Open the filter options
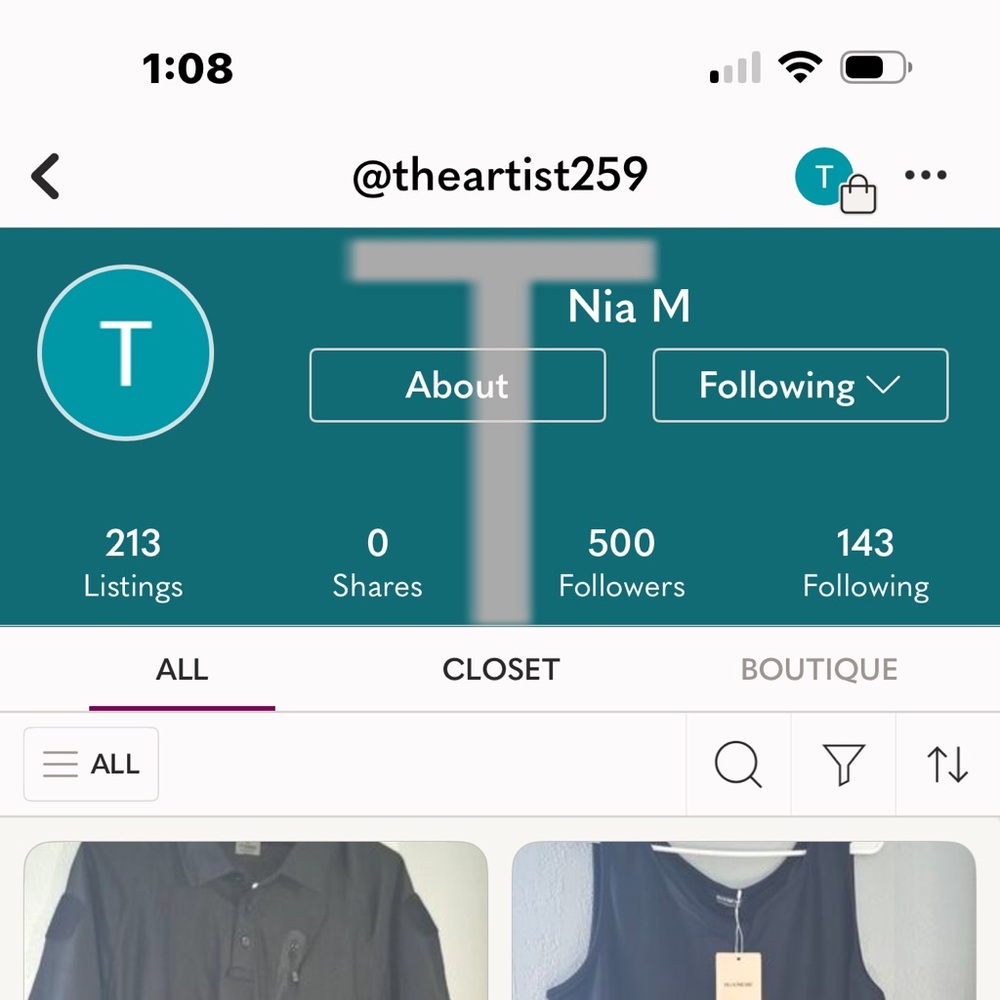 point(843,766)
